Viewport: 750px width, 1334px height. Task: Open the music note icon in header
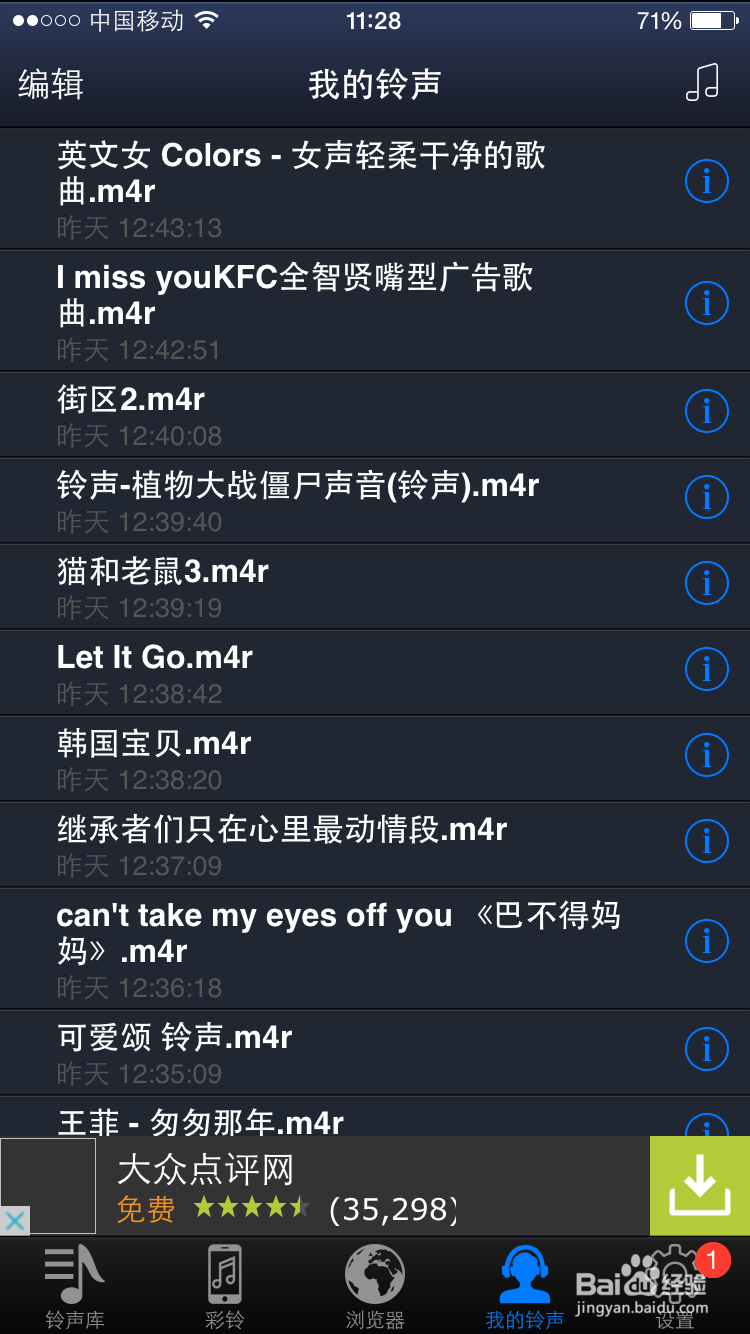pyautogui.click(x=702, y=83)
